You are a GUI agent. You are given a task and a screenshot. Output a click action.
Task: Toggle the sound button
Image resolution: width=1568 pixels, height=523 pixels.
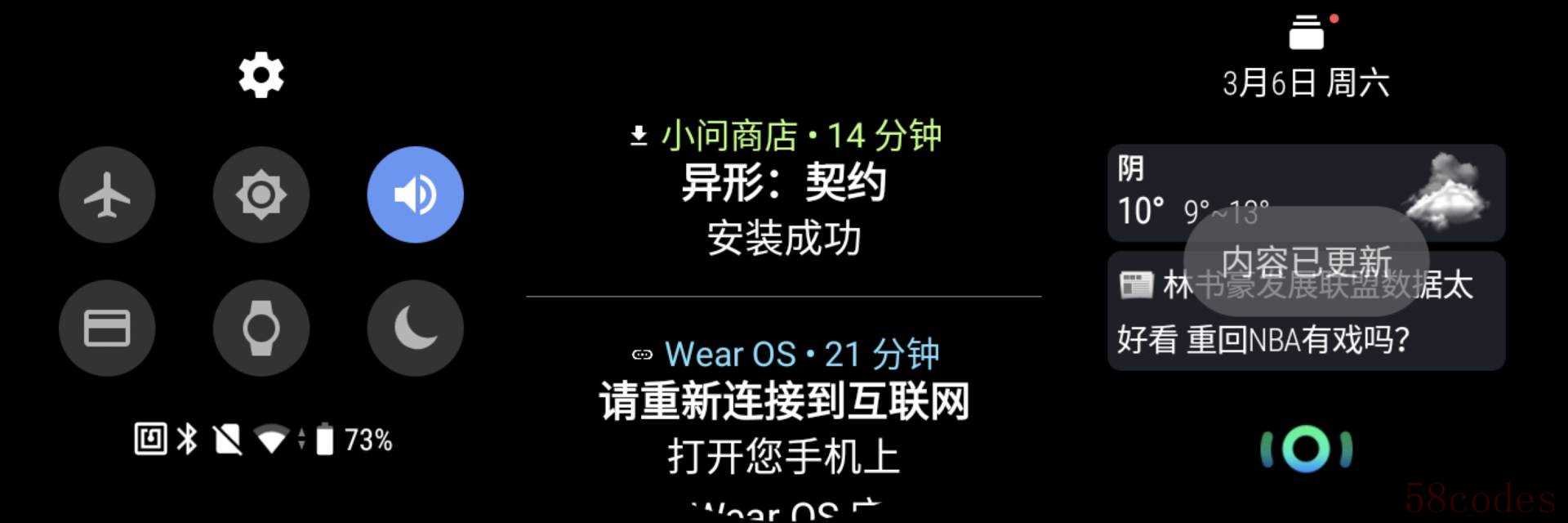point(415,194)
